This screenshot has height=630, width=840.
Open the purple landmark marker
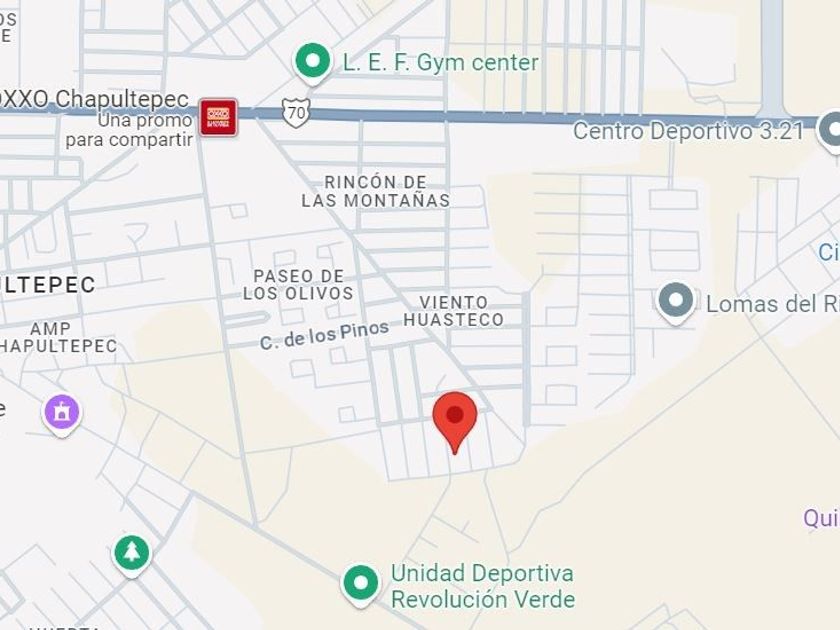click(62, 415)
